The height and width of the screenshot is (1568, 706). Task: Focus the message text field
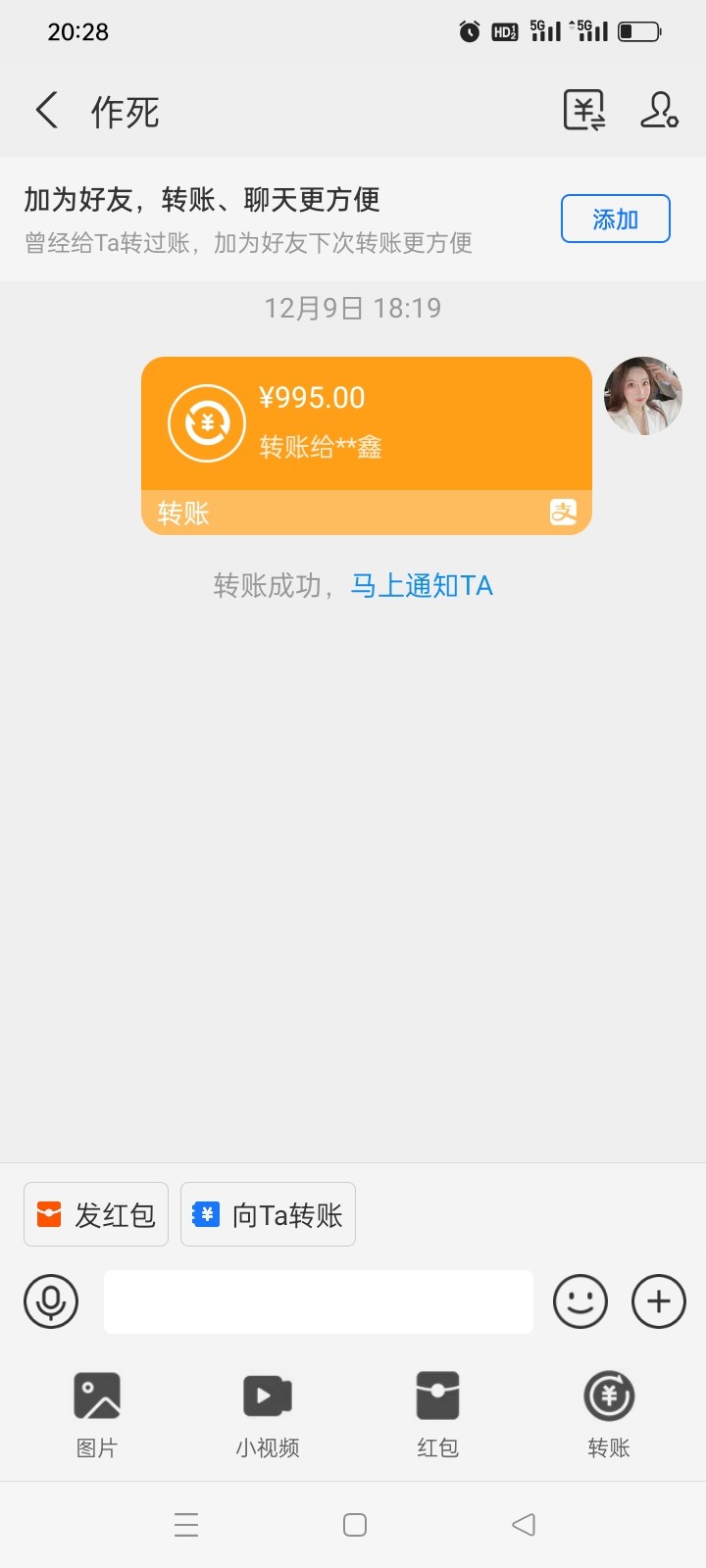click(318, 1301)
